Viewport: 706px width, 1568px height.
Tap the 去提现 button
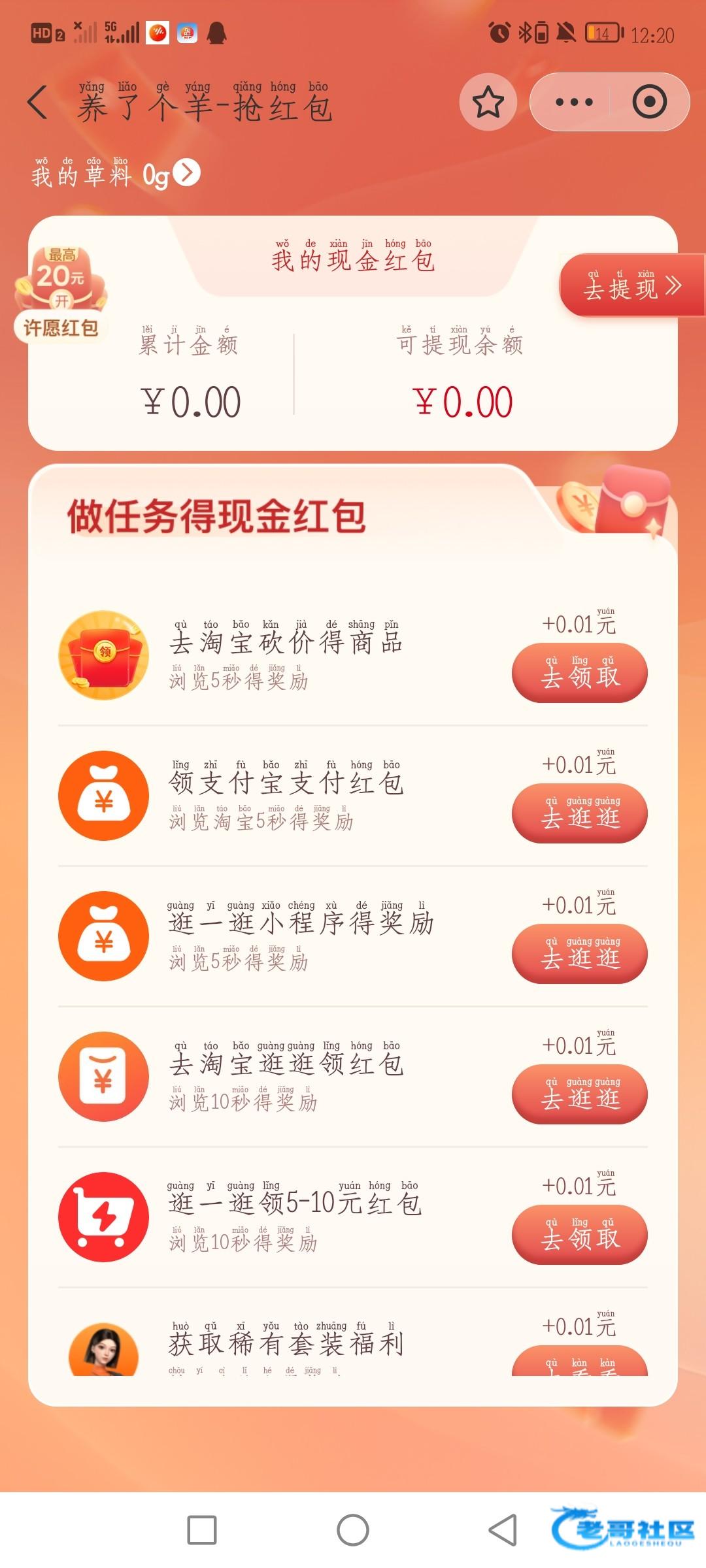[631, 286]
